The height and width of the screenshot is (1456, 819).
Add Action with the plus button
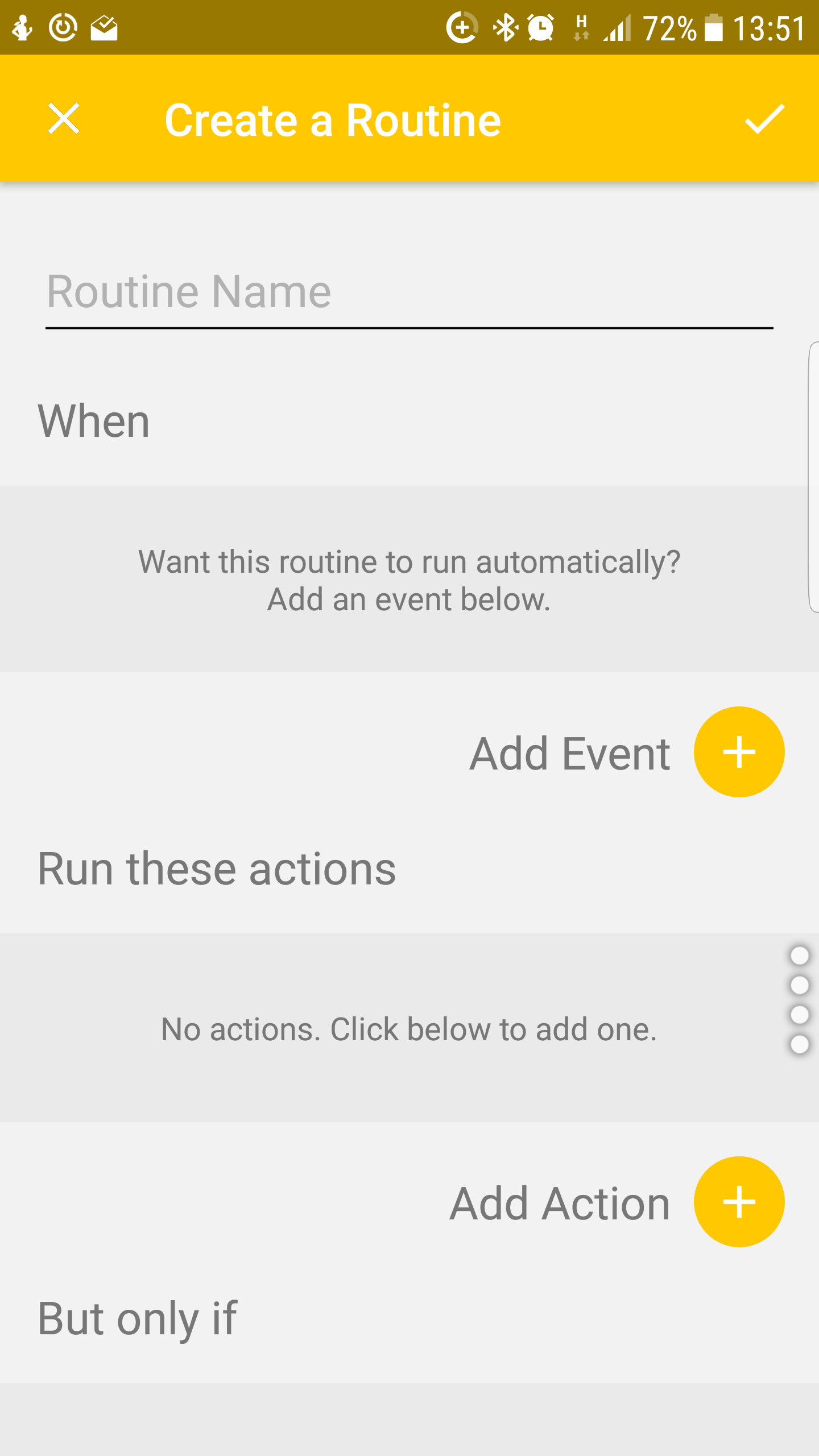[738, 1202]
